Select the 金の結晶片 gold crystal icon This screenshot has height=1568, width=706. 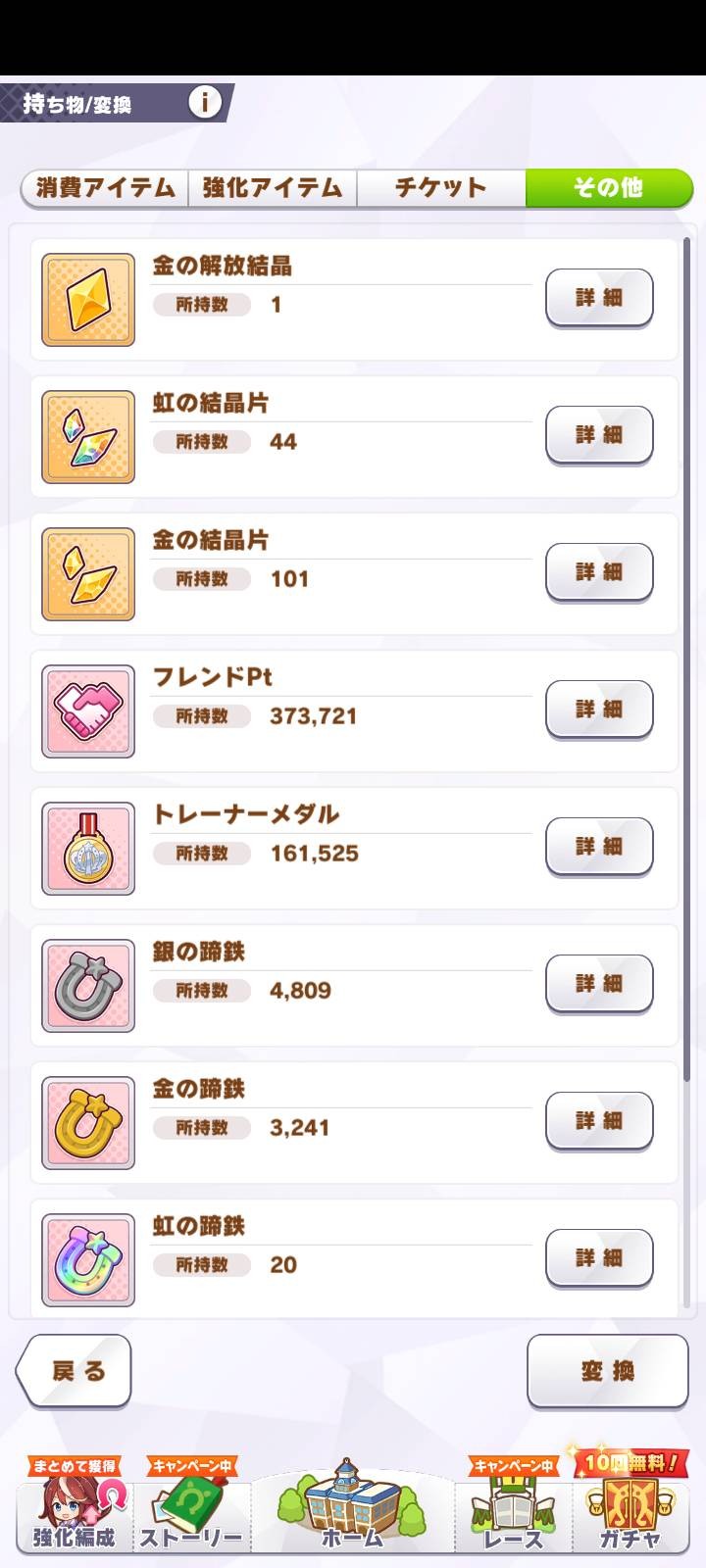pos(88,573)
